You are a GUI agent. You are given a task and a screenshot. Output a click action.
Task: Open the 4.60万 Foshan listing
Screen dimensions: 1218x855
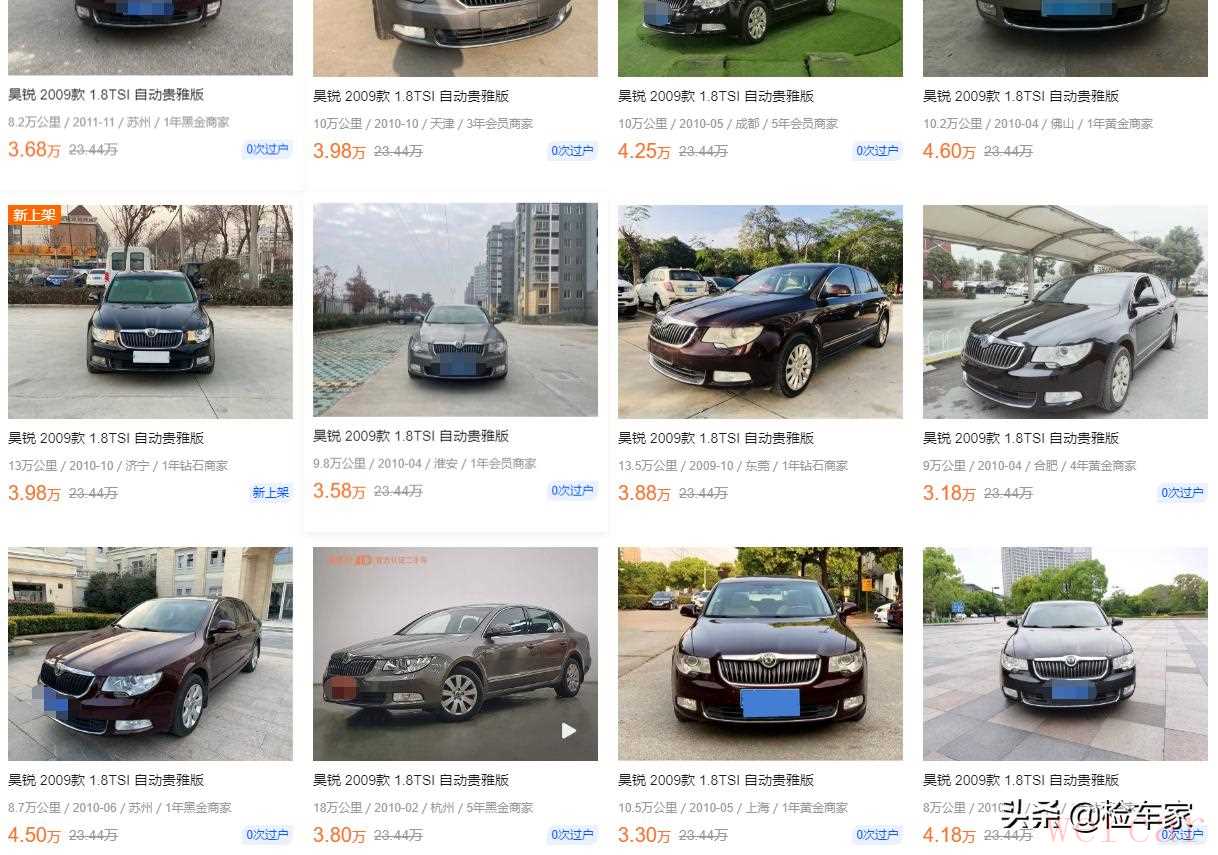point(1021,96)
